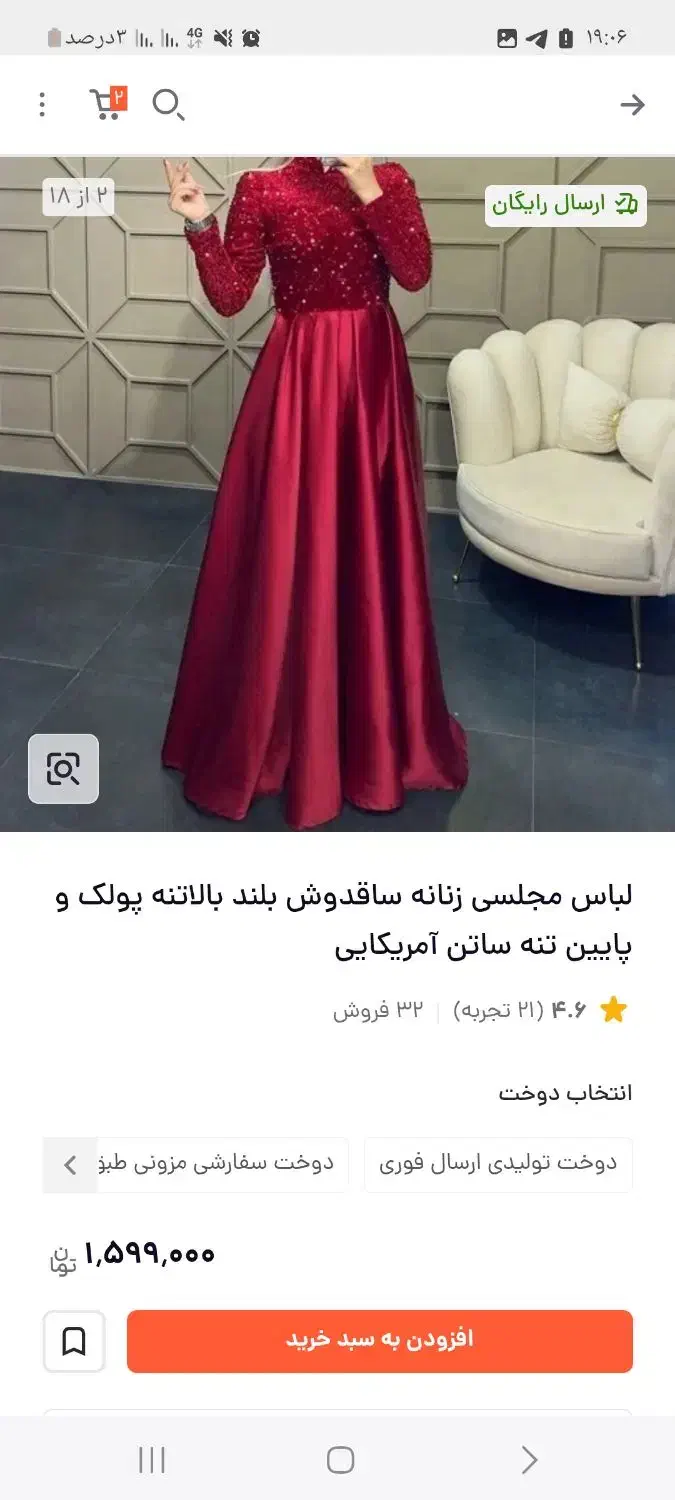Viewport: 675px width, 1500px height.
Task: Go back using the top arrow
Action: pyautogui.click(x=632, y=105)
